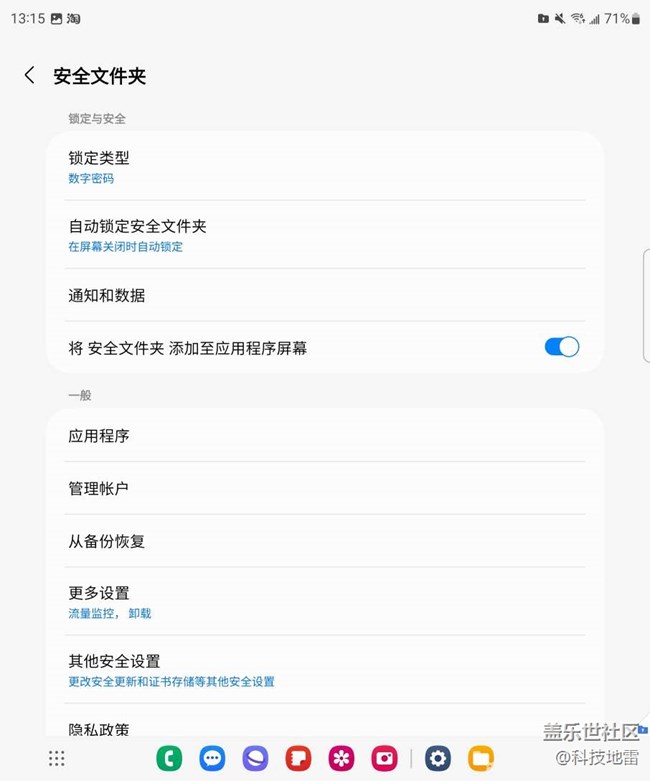Launch the Samsung Internet browser from taskbar
The height and width of the screenshot is (781, 650).
click(x=255, y=758)
